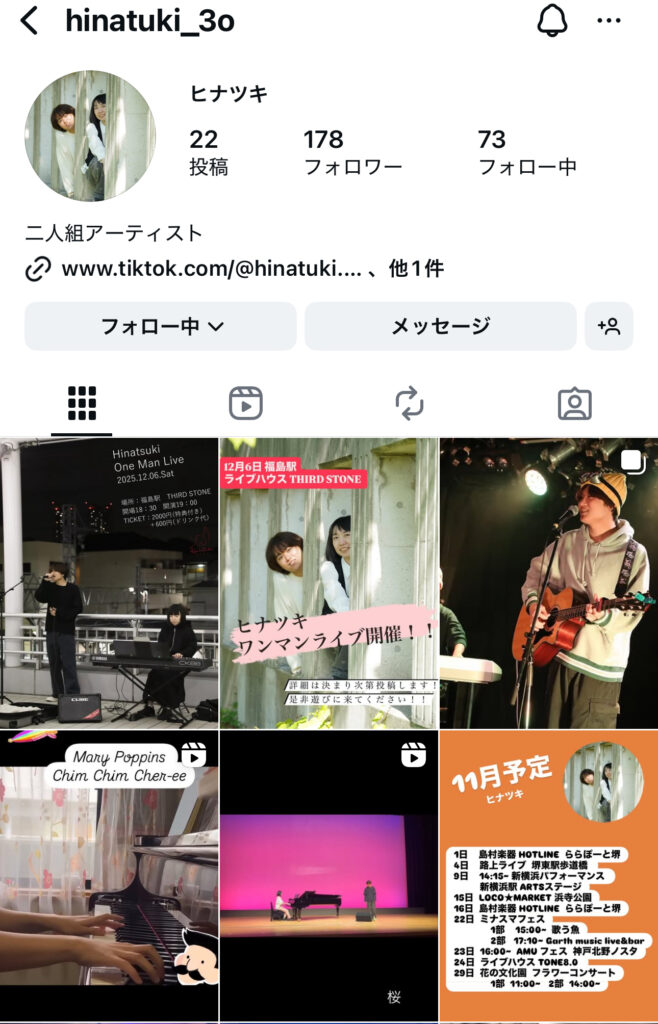Open the Hinatsuki One Man Live post
658x1024 pixels.
109,582
